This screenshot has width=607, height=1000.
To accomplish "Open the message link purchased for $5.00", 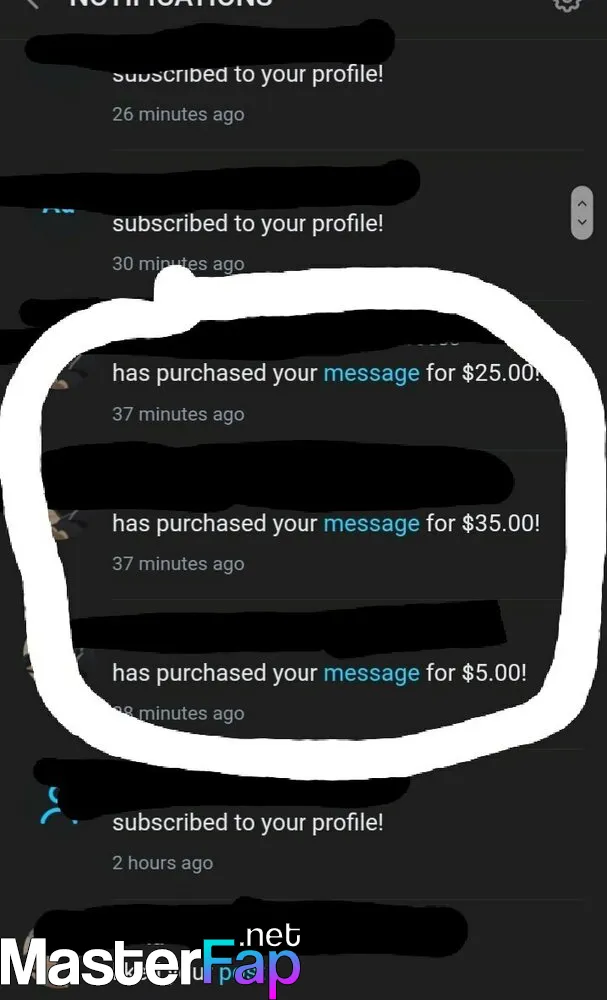I will coord(371,673).
